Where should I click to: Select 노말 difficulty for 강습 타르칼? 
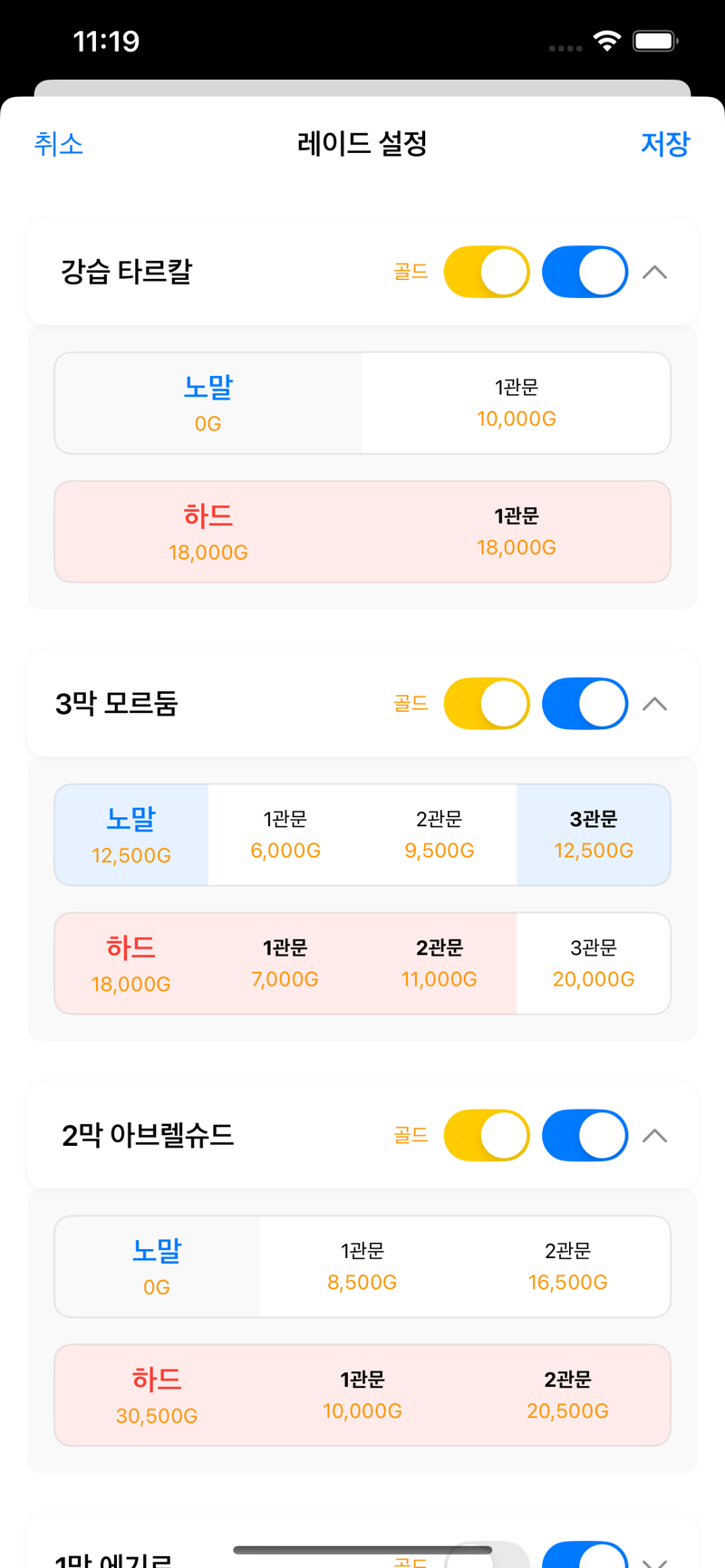coord(208,403)
